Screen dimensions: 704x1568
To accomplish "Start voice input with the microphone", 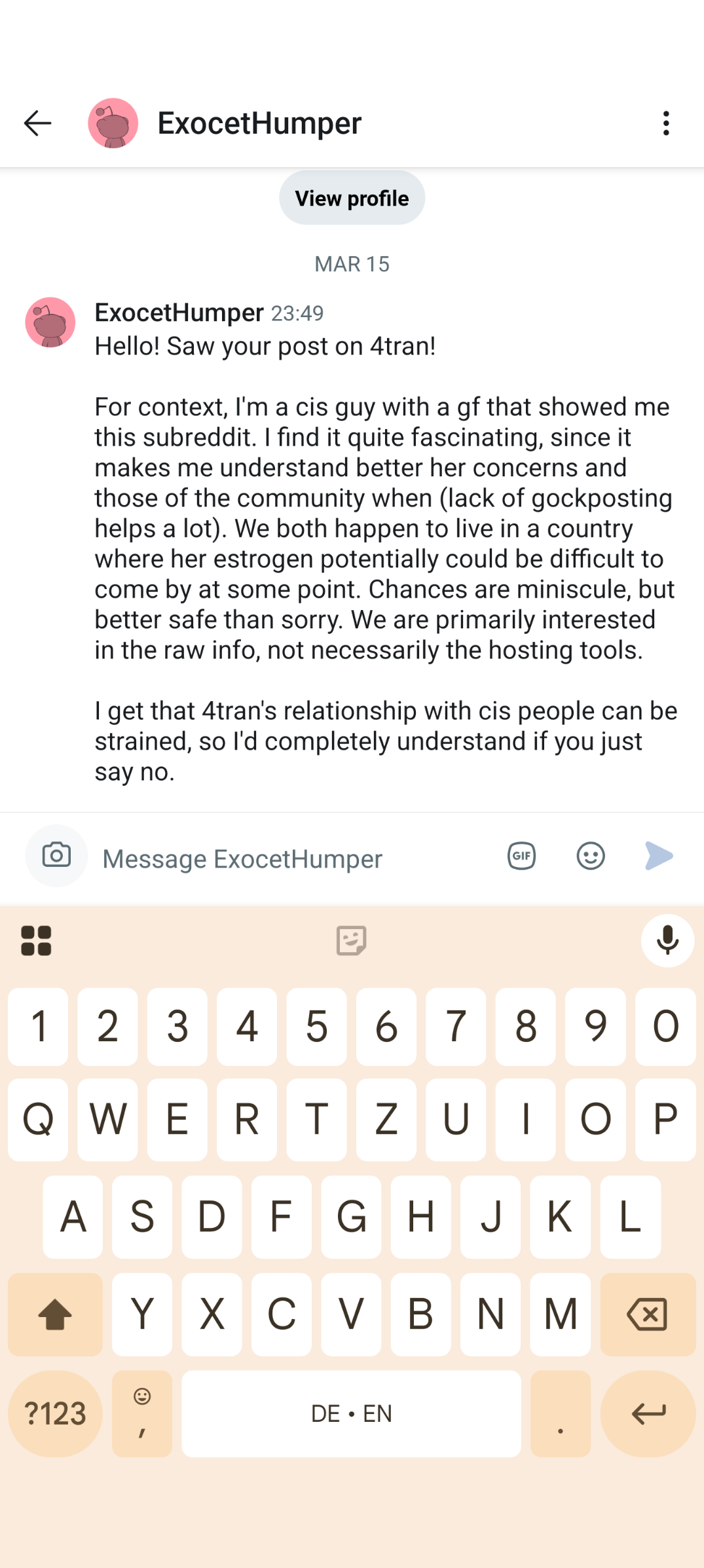I will [x=667, y=941].
